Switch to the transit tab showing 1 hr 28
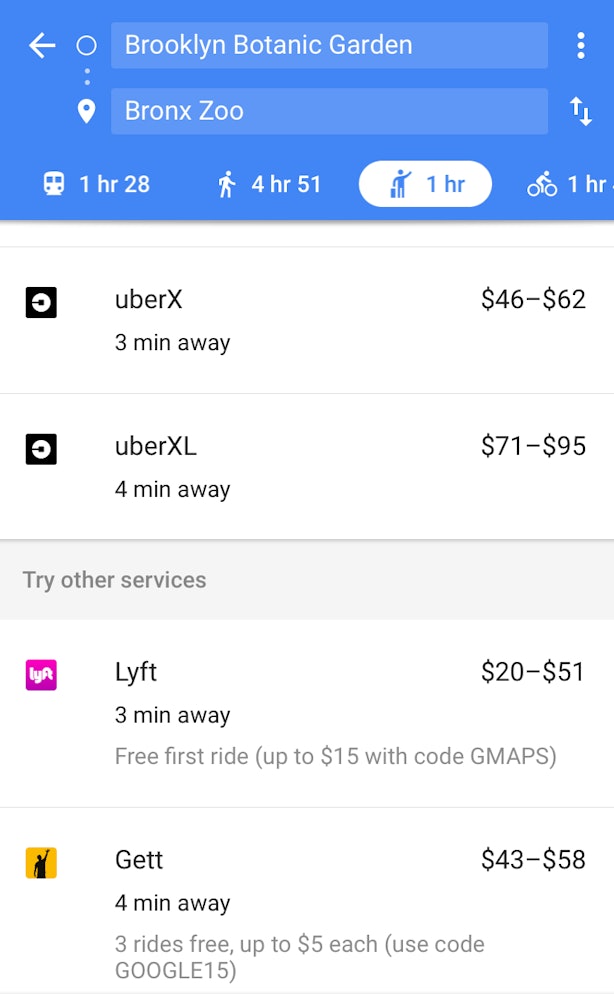 (96, 184)
